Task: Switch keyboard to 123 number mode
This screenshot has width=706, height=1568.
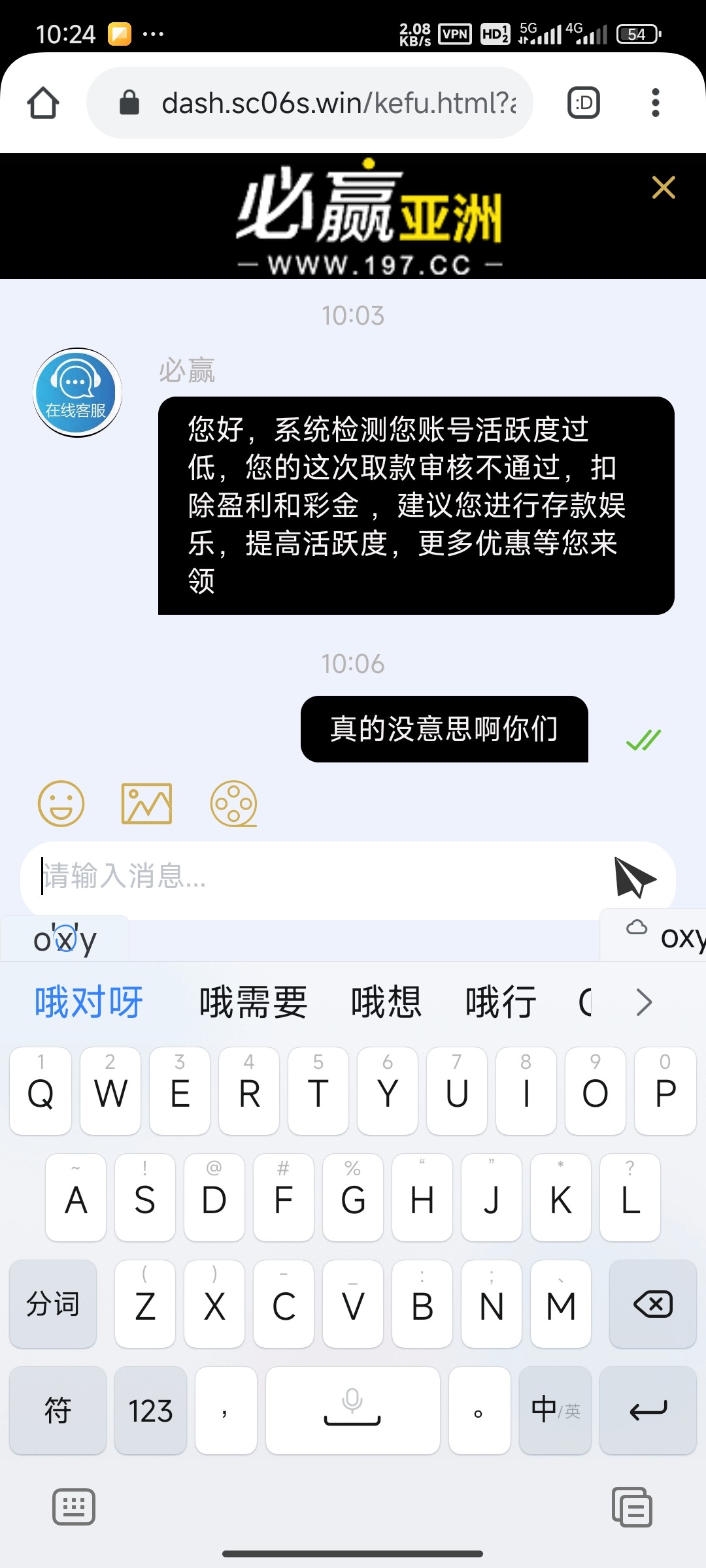Action: 150,1411
